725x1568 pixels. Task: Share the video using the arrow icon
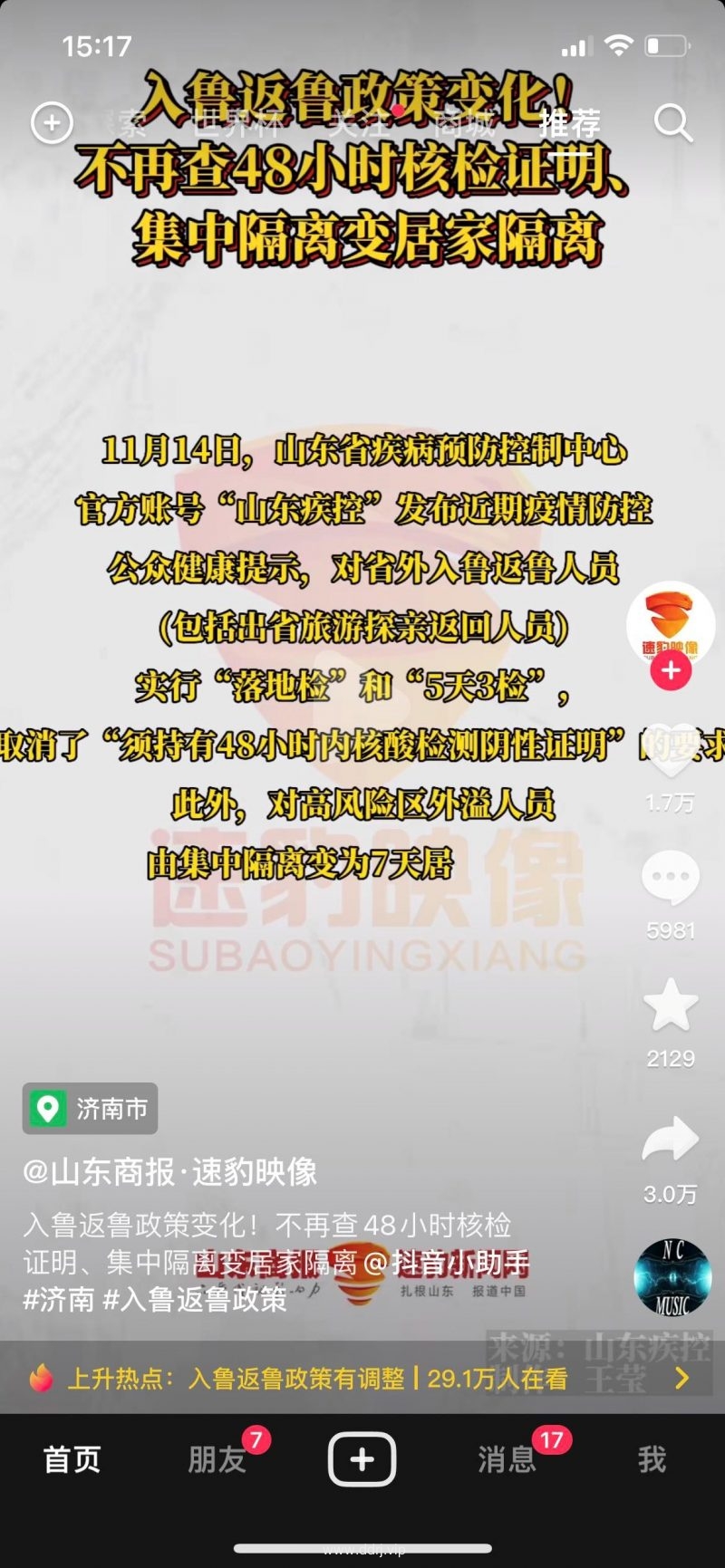coord(671,1140)
